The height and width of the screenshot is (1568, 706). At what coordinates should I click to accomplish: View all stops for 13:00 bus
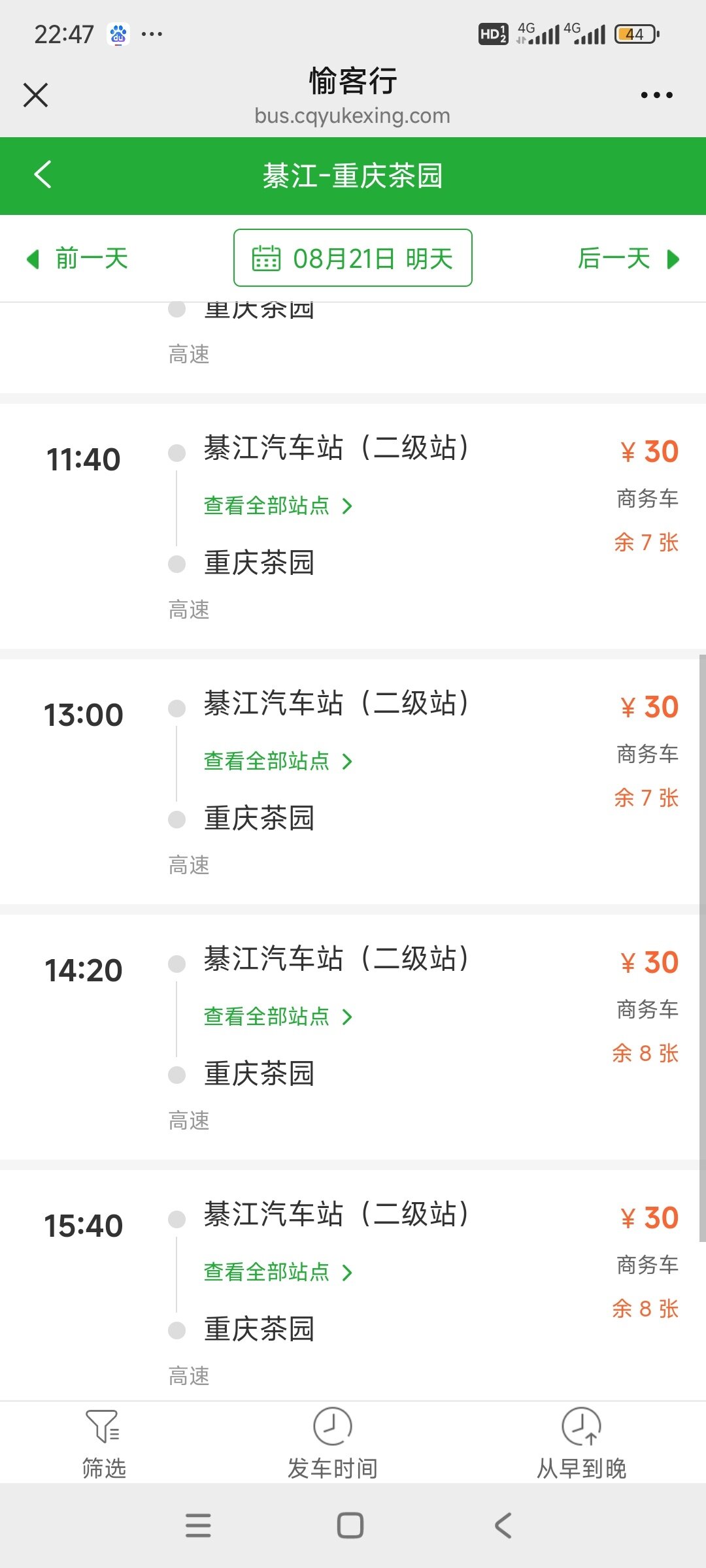278,761
